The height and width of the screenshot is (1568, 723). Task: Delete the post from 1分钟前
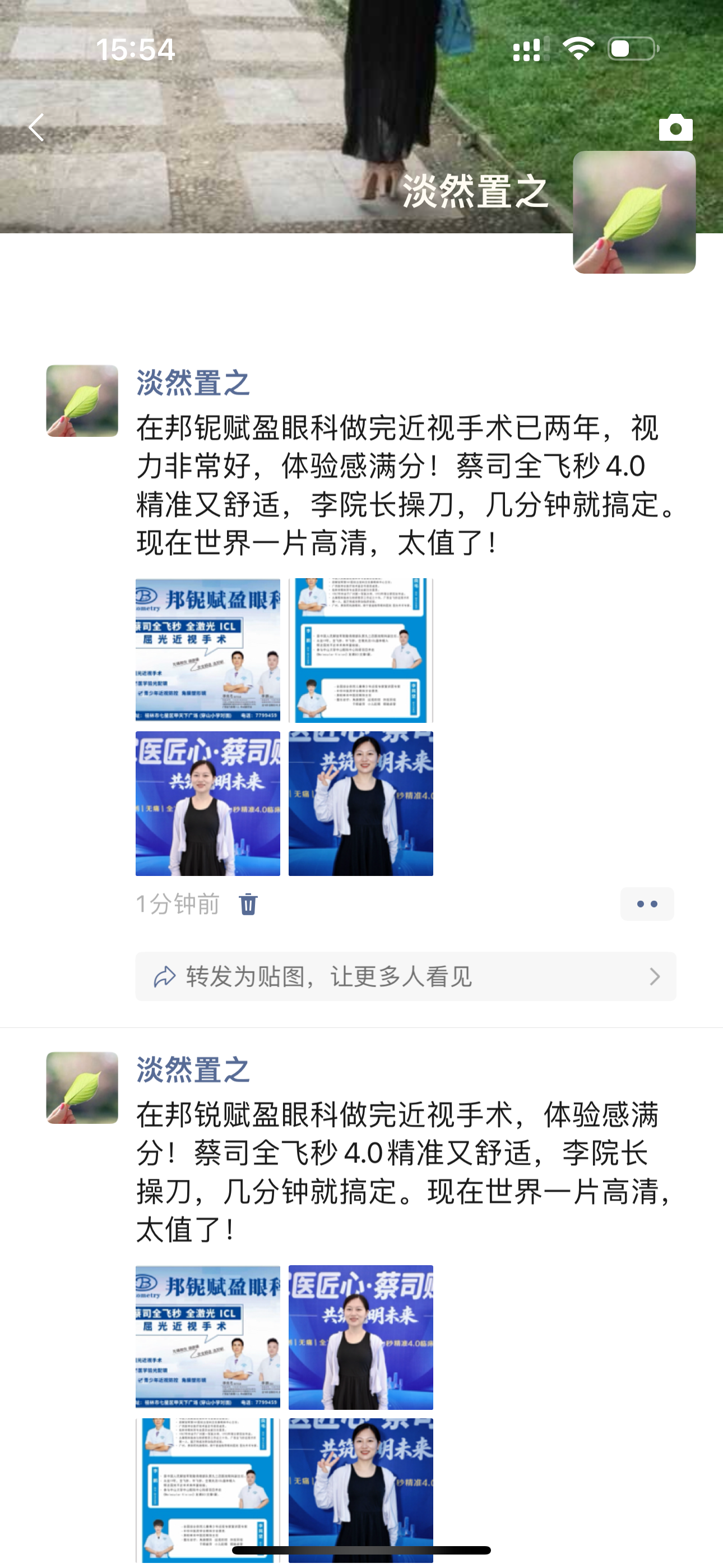point(248,904)
